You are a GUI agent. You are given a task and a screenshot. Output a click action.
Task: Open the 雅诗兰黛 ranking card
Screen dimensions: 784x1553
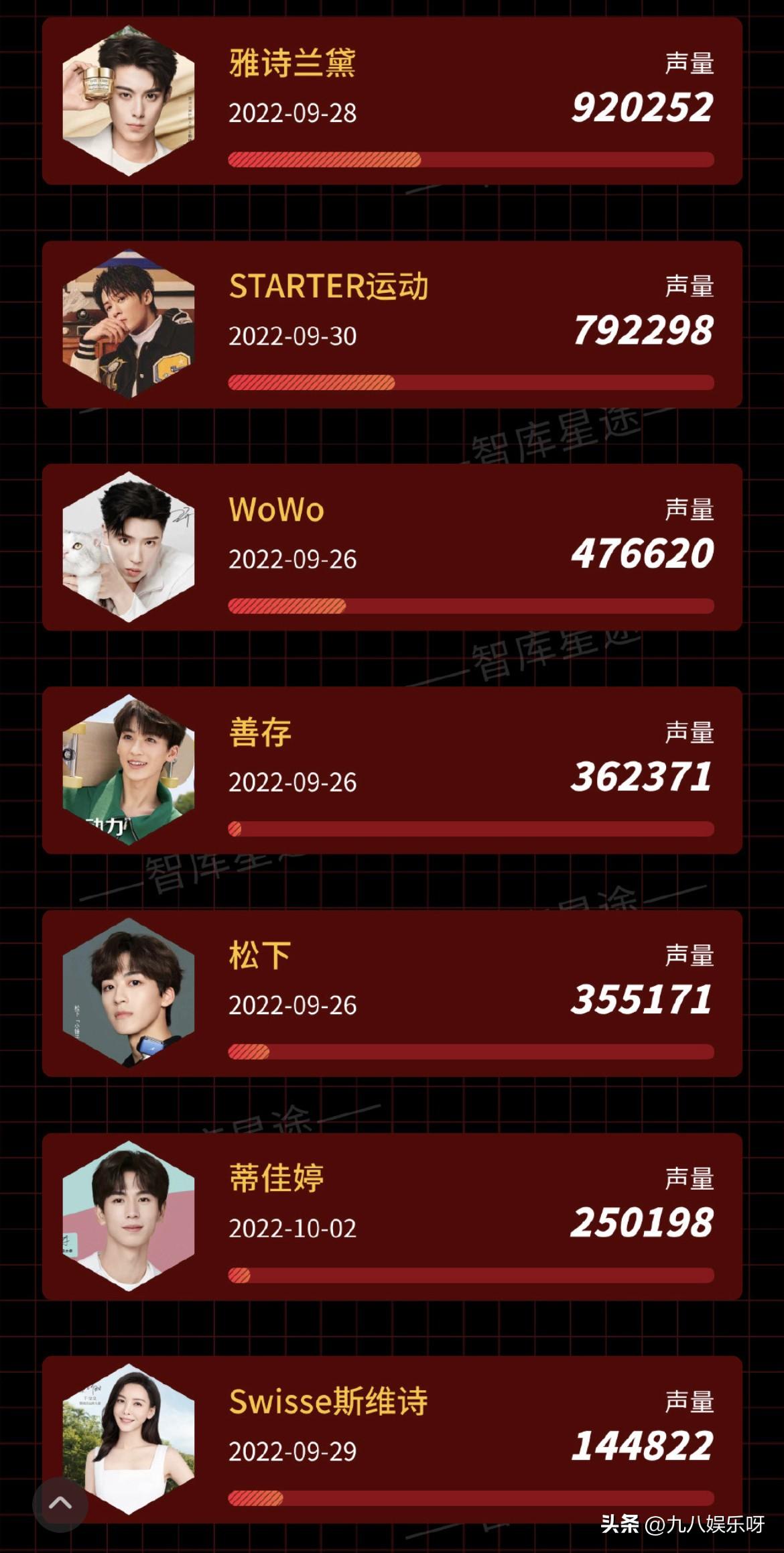point(392,101)
